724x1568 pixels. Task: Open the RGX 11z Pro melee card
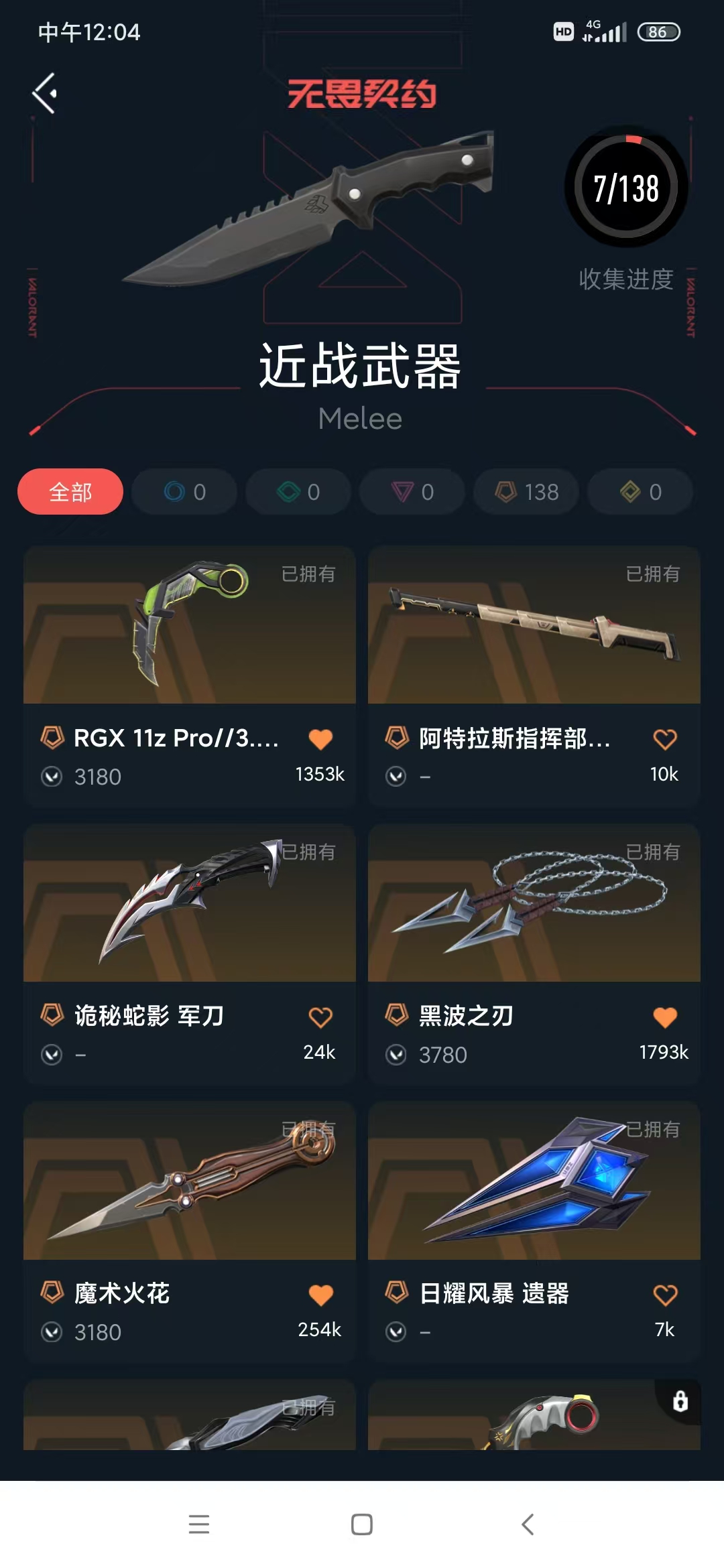tap(189, 625)
